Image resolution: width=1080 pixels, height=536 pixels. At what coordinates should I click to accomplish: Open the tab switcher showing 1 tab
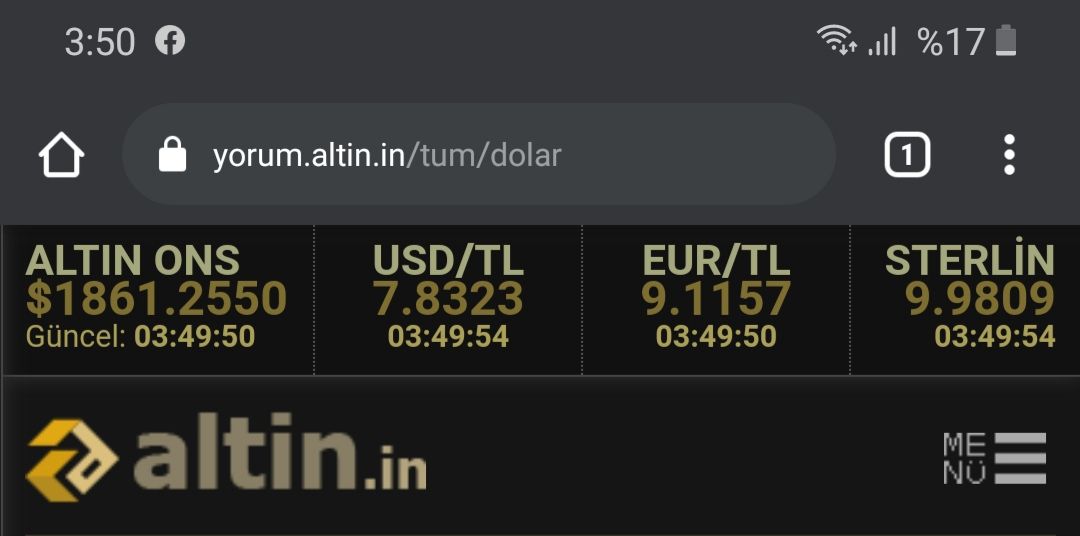(907, 156)
